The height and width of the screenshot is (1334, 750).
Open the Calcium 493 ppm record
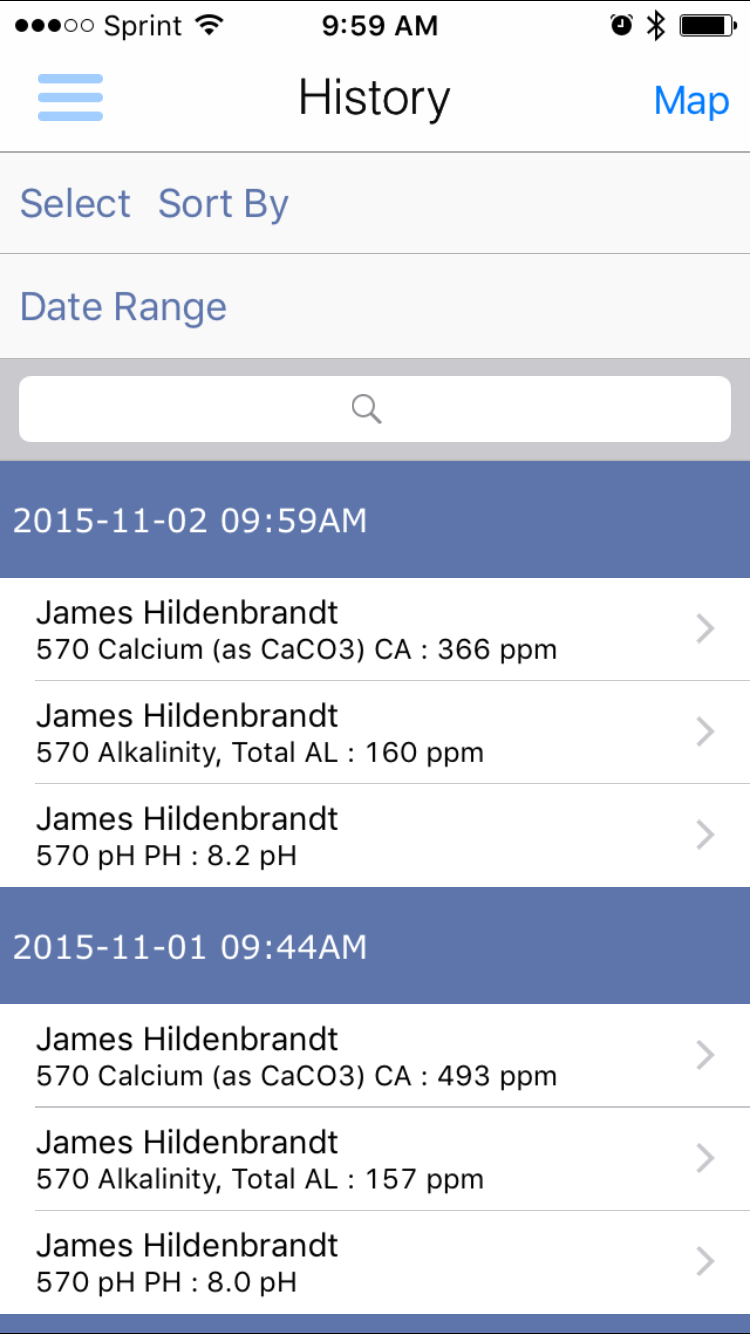[375, 1055]
